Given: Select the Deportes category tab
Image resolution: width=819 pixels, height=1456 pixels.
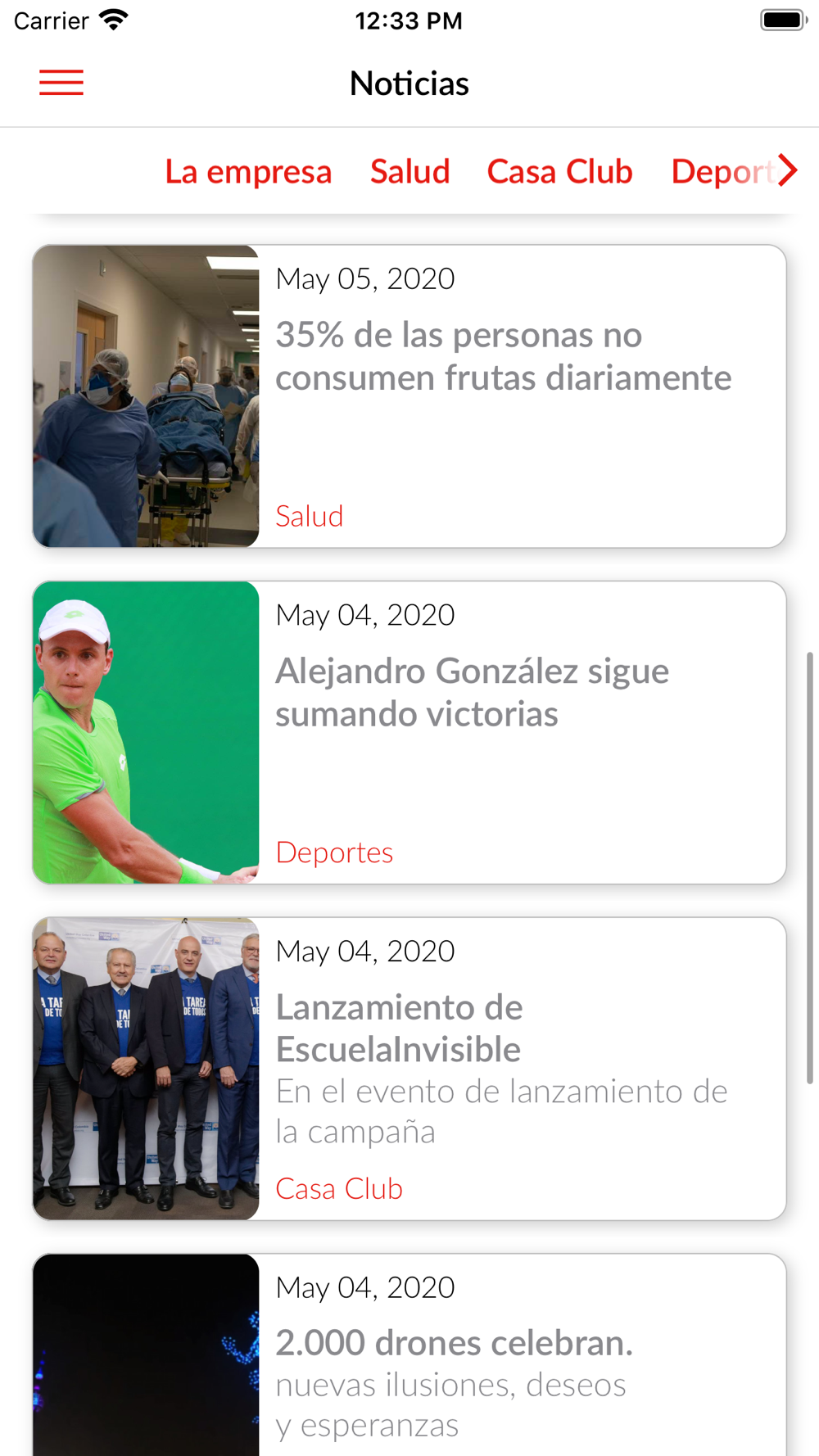Looking at the screenshot, I should pyautogui.click(x=722, y=171).
